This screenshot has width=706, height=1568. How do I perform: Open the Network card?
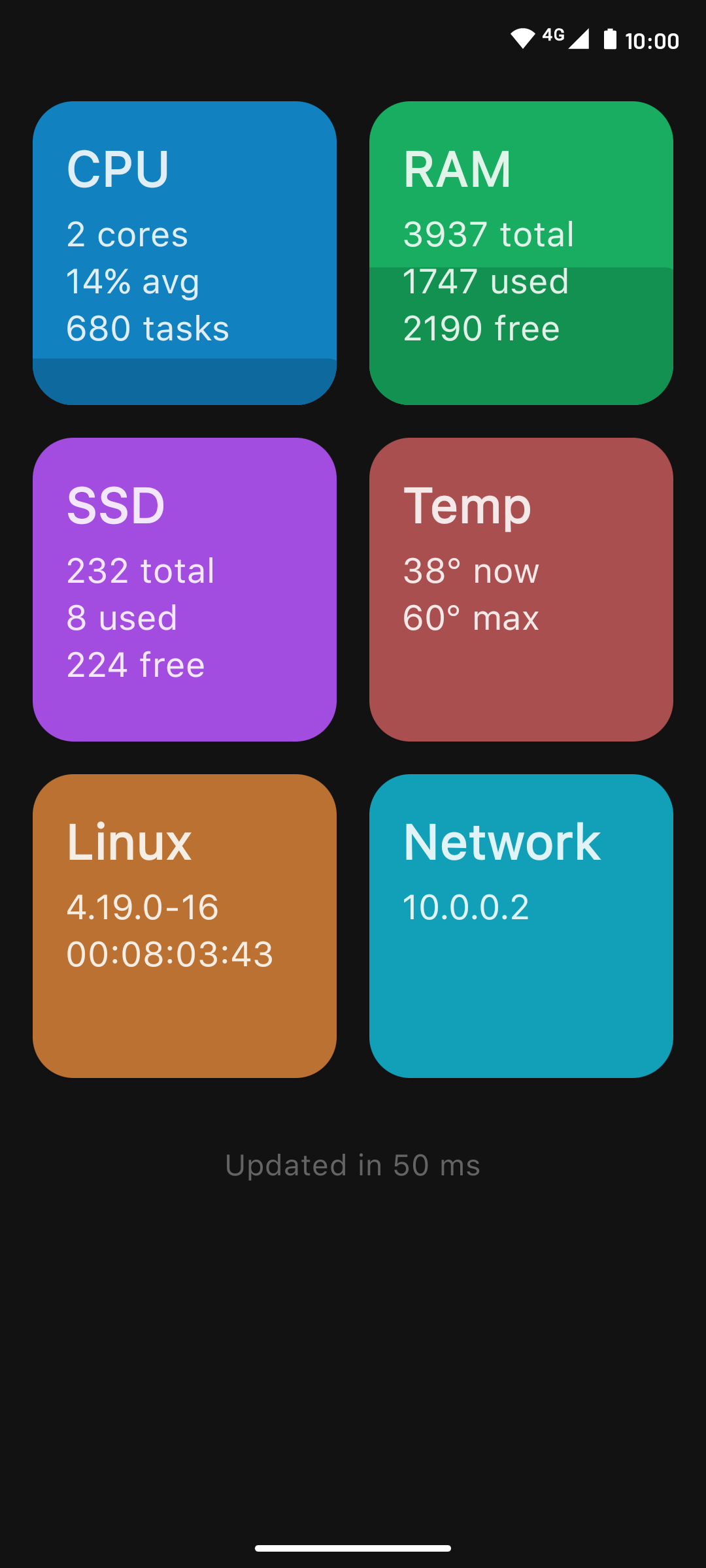pos(521,926)
